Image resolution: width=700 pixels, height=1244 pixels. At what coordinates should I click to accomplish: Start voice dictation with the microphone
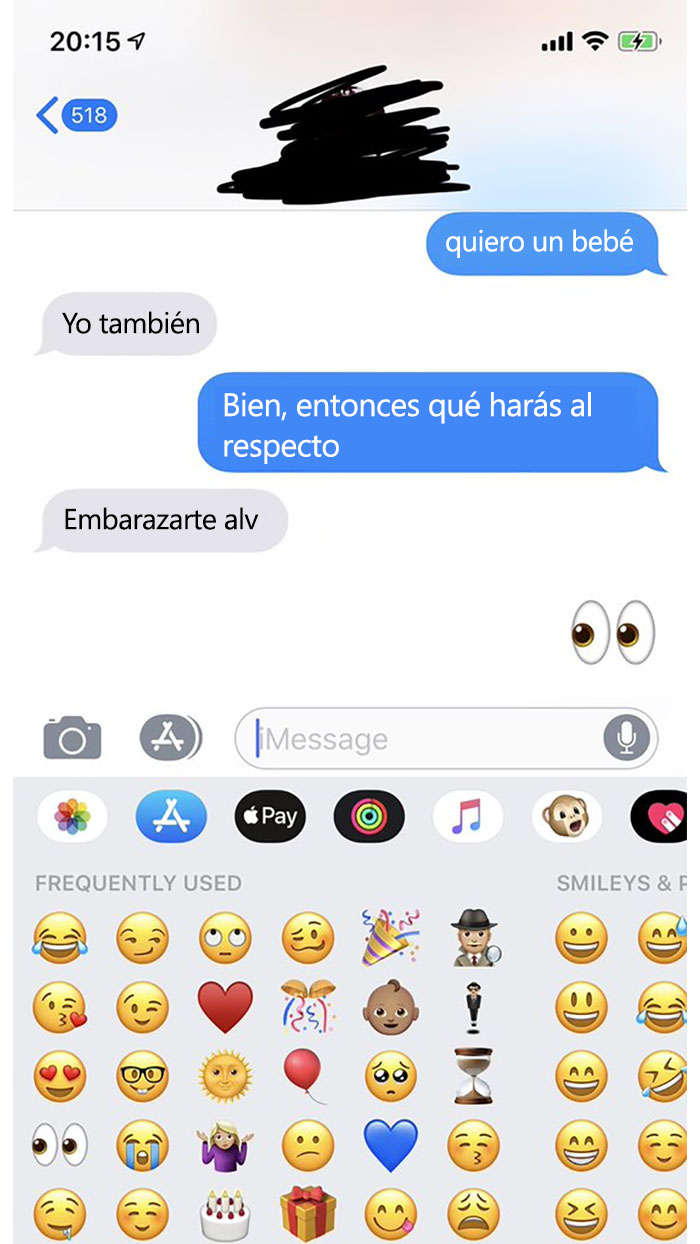point(627,739)
